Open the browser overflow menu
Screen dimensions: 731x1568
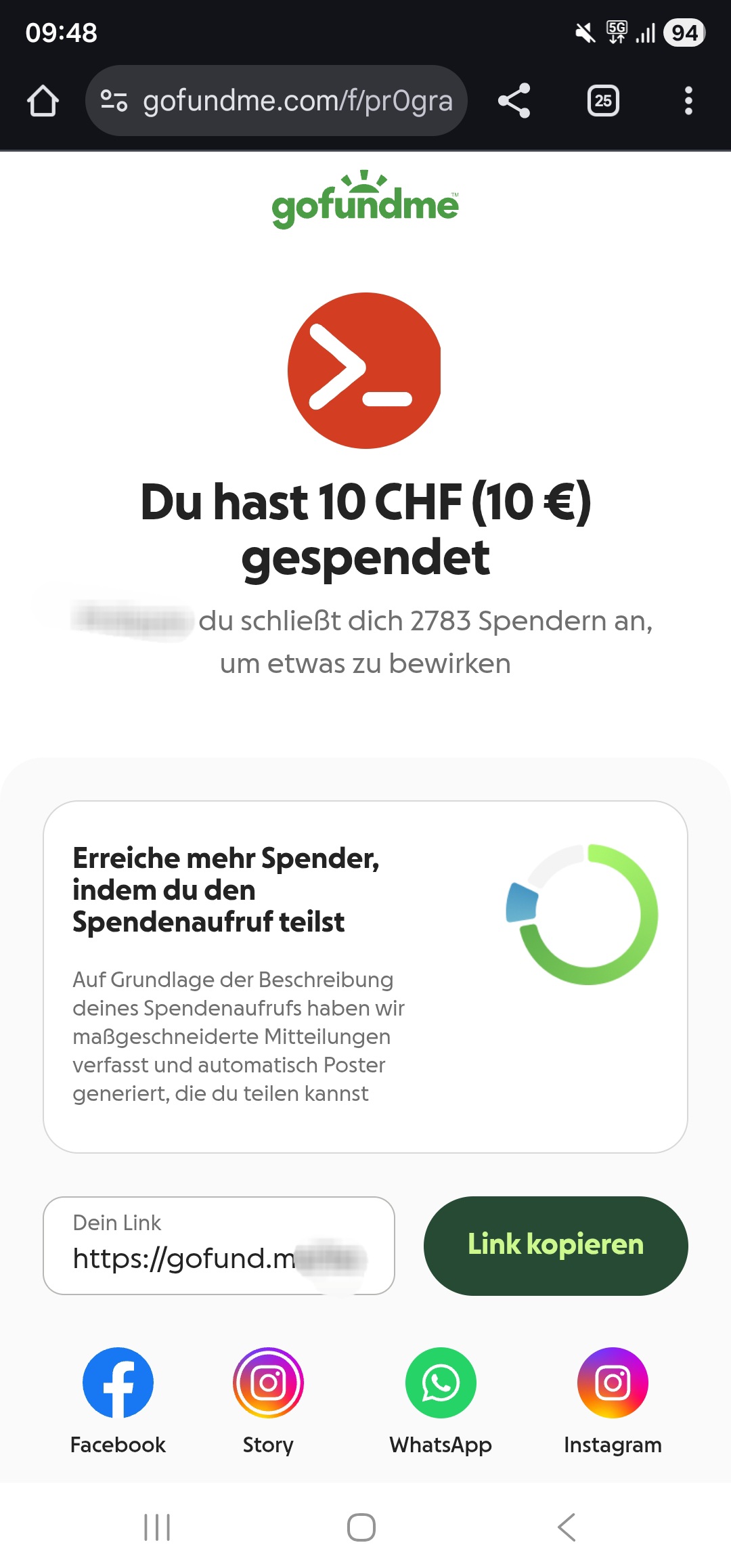pos(688,101)
